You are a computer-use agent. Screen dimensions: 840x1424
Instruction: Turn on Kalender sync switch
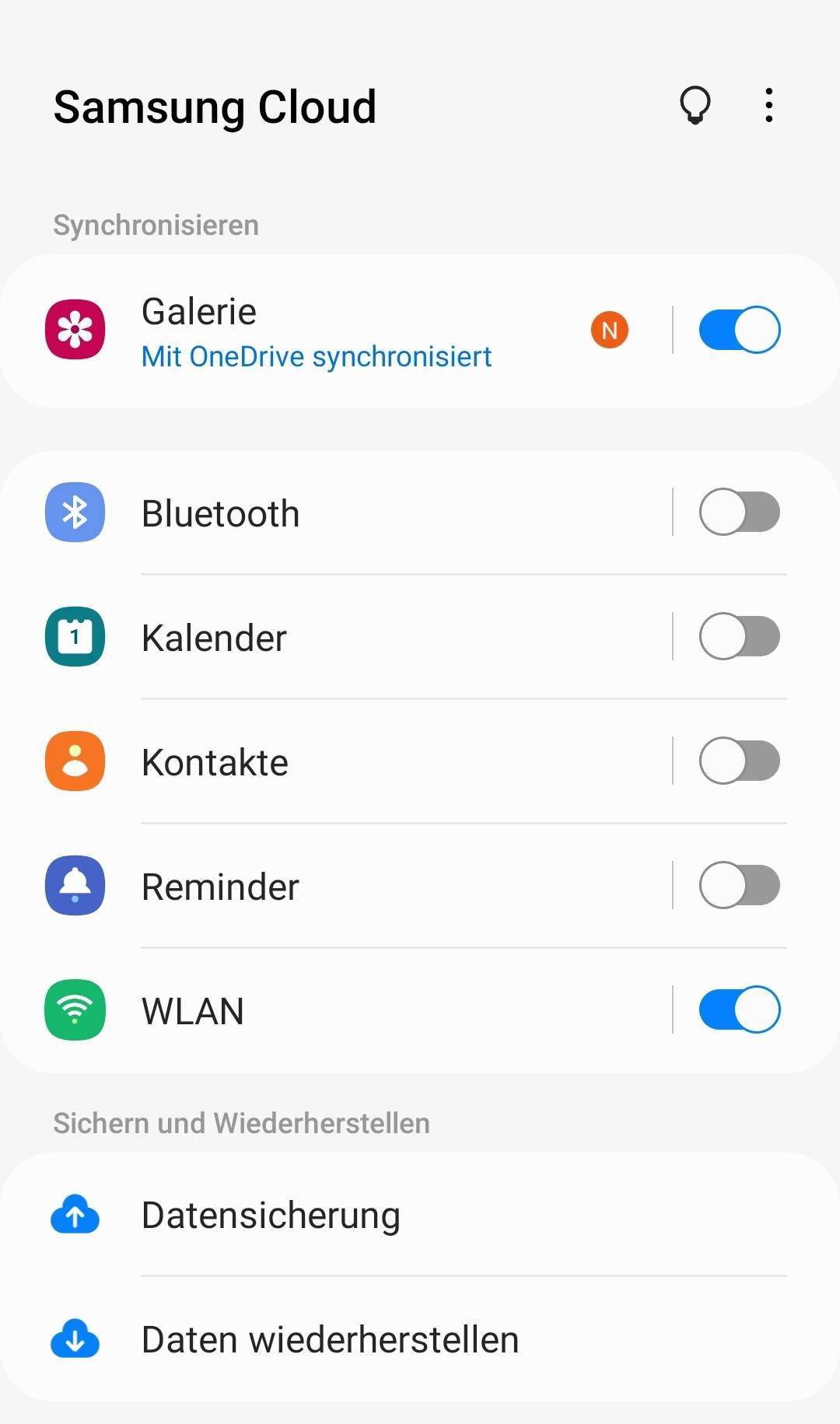click(x=739, y=636)
